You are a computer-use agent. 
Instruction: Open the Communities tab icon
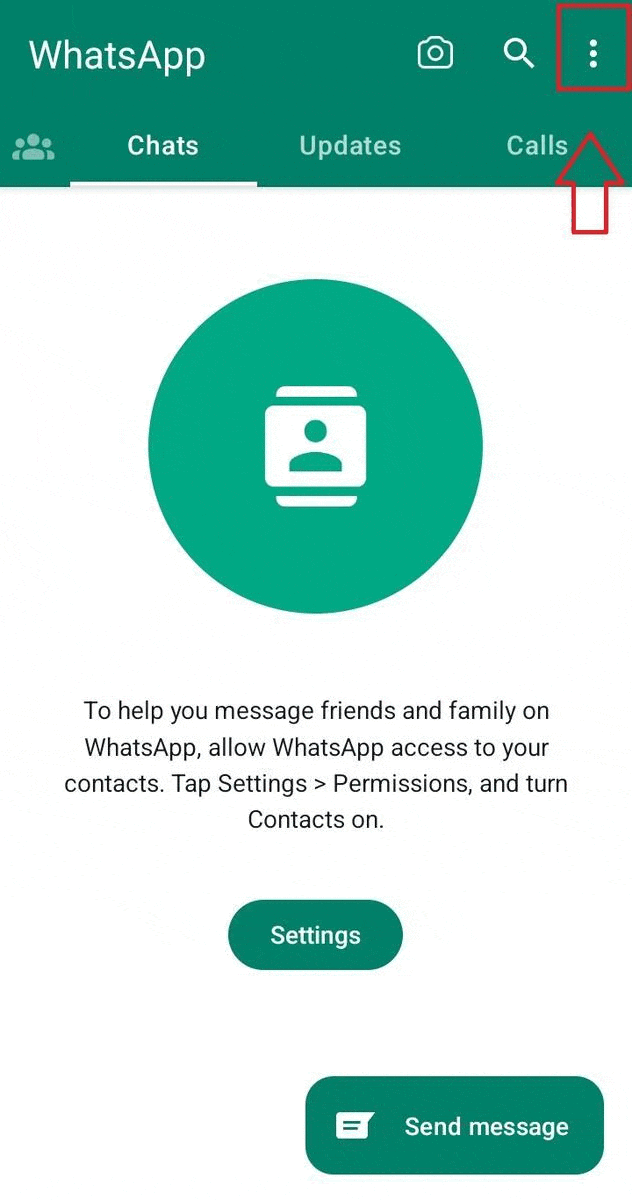[x=34, y=147]
